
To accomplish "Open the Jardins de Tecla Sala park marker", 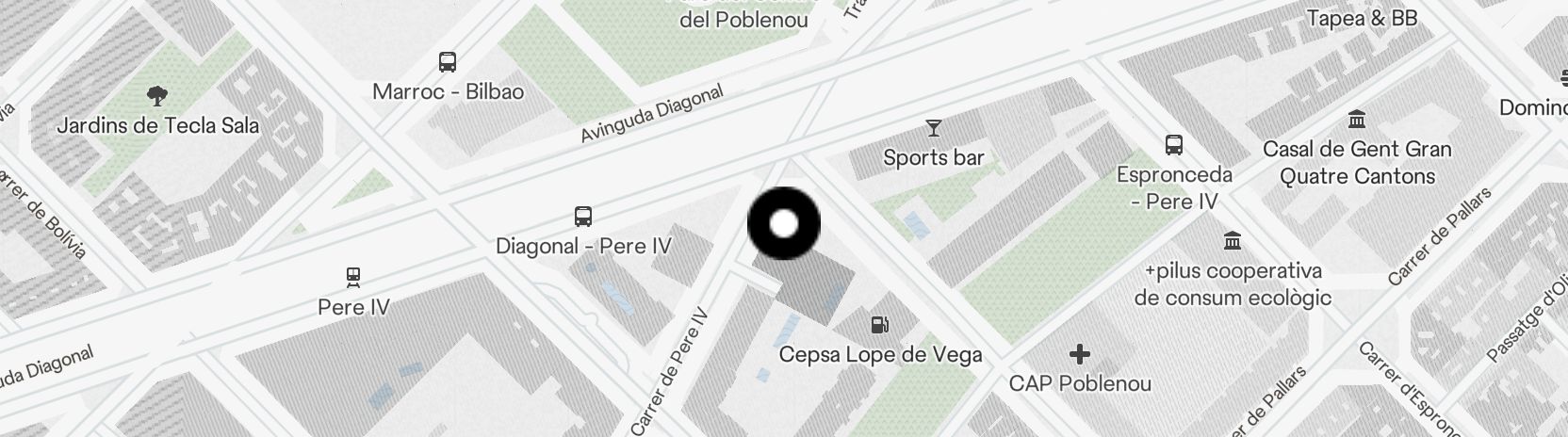I will (x=157, y=95).
